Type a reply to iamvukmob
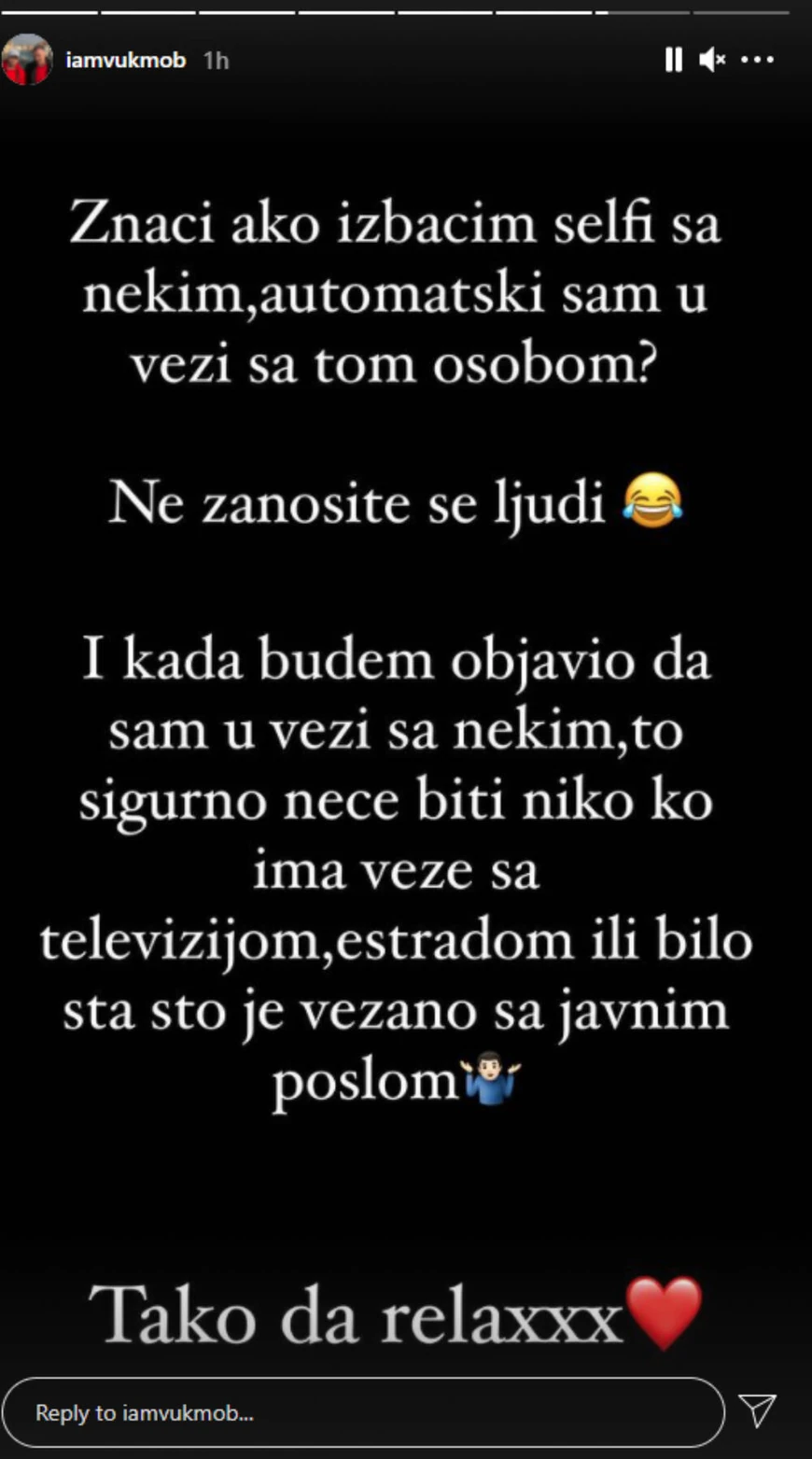Image resolution: width=812 pixels, height=1459 pixels. tap(364, 1412)
